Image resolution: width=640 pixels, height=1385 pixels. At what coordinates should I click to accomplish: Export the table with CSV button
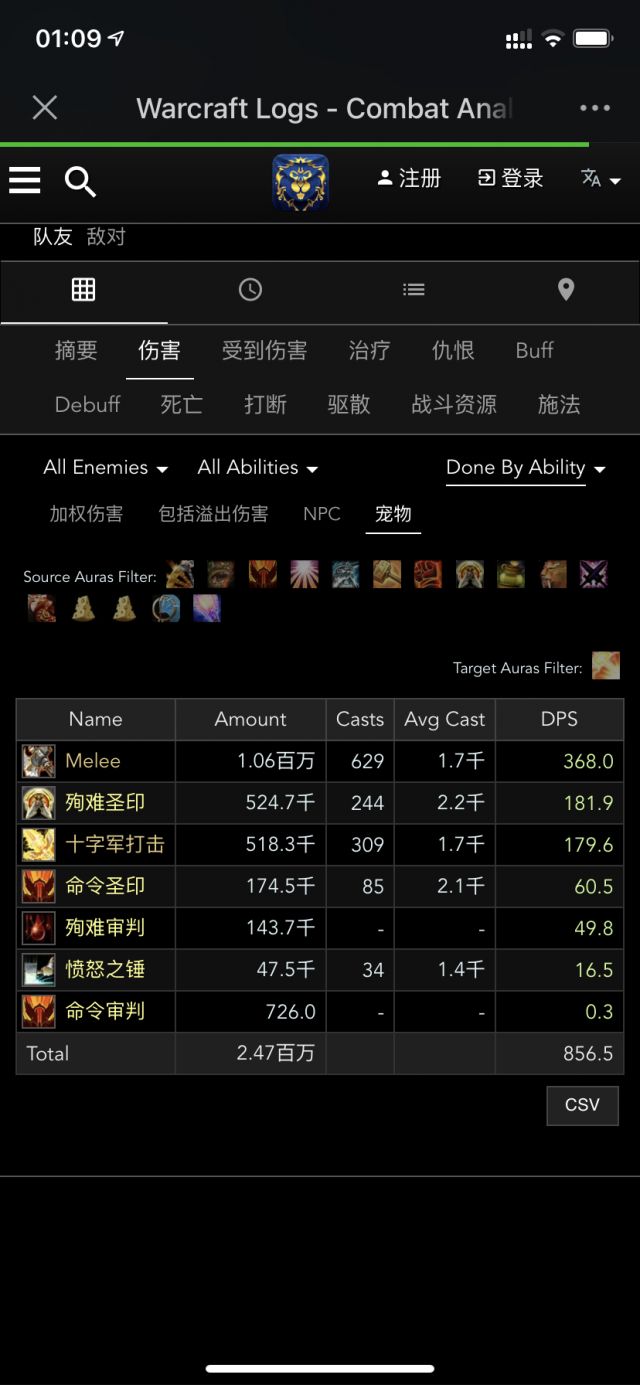click(x=582, y=1105)
